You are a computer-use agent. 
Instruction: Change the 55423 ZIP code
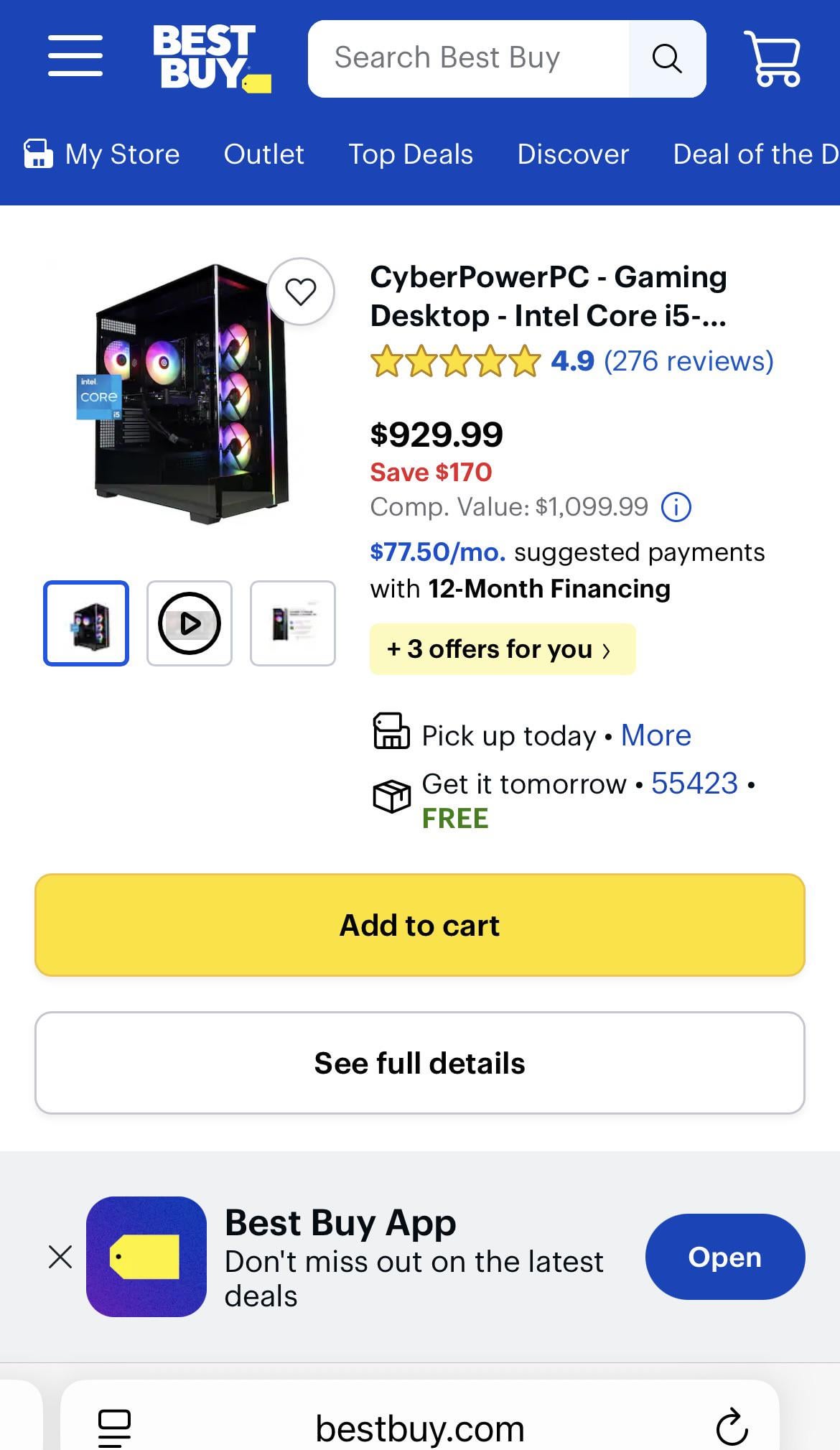click(694, 784)
